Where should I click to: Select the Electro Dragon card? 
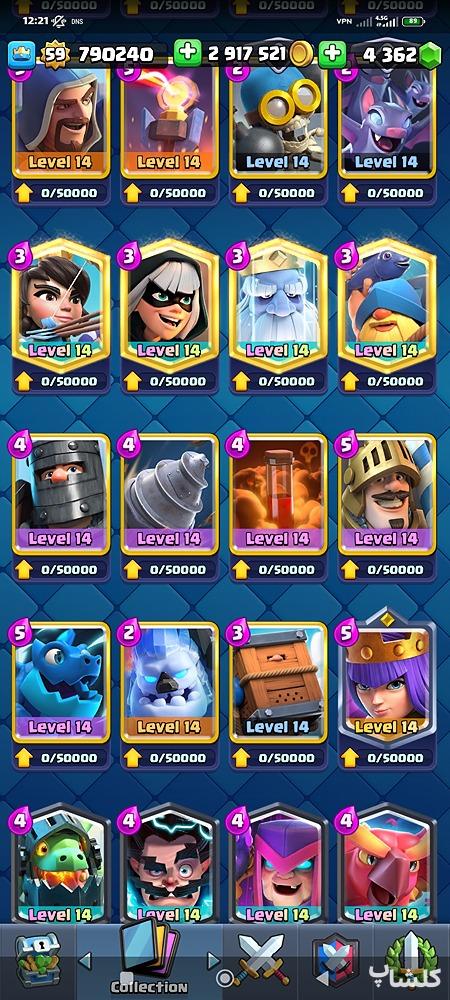pyautogui.click(x=61, y=682)
